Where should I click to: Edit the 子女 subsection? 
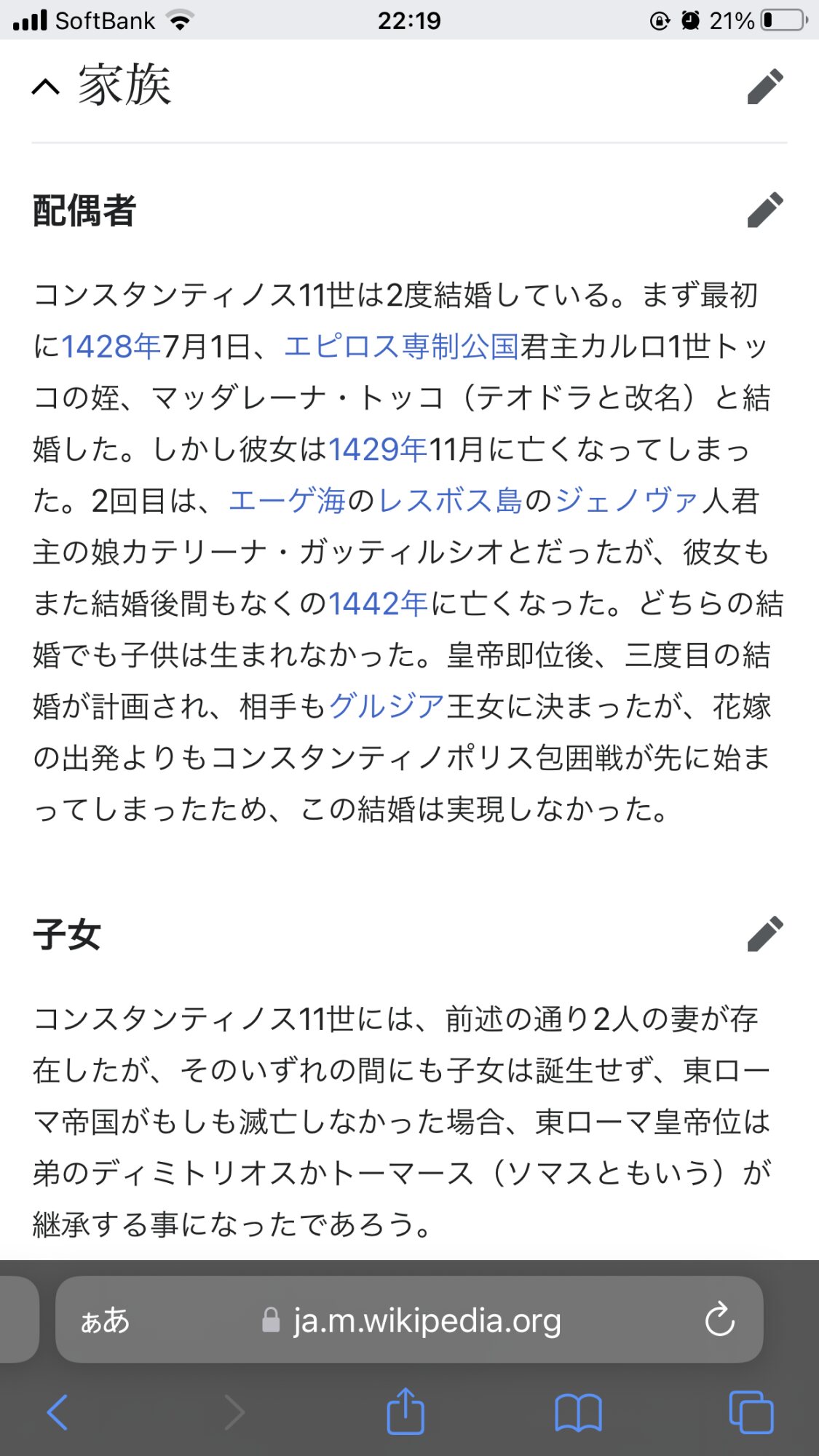click(x=765, y=934)
